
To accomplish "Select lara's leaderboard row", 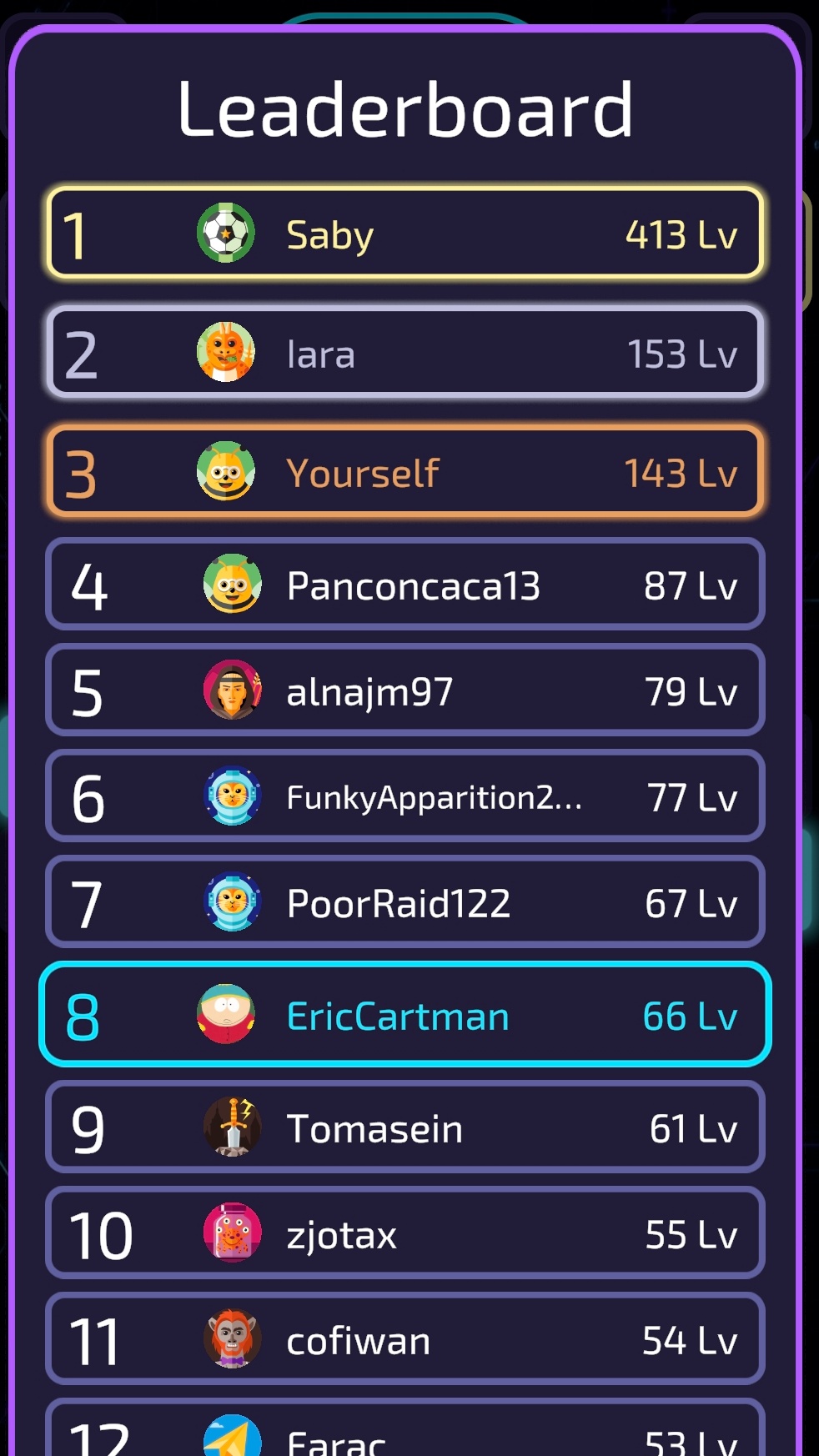I will pyautogui.click(x=405, y=352).
